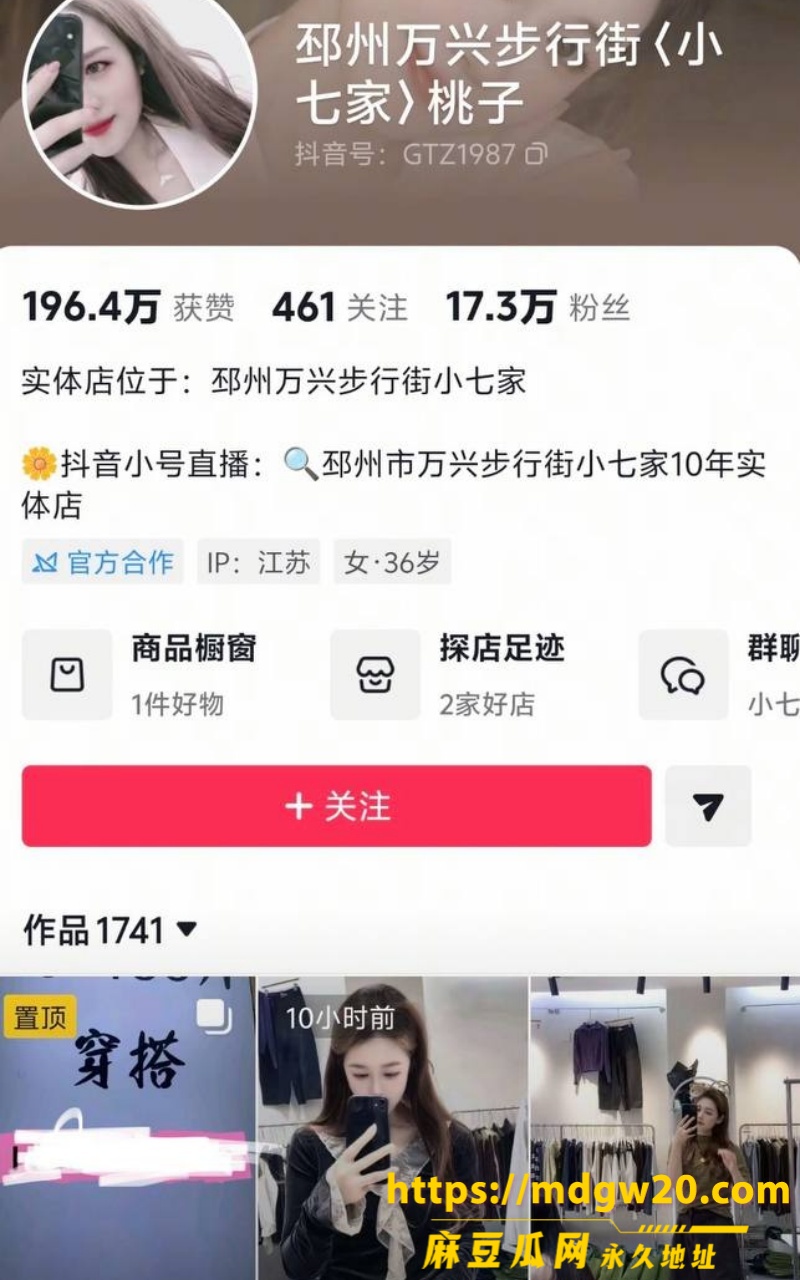The height and width of the screenshot is (1280, 800).
Task: Expand the 作品 1741 sort dropdown
Action: click(110, 931)
